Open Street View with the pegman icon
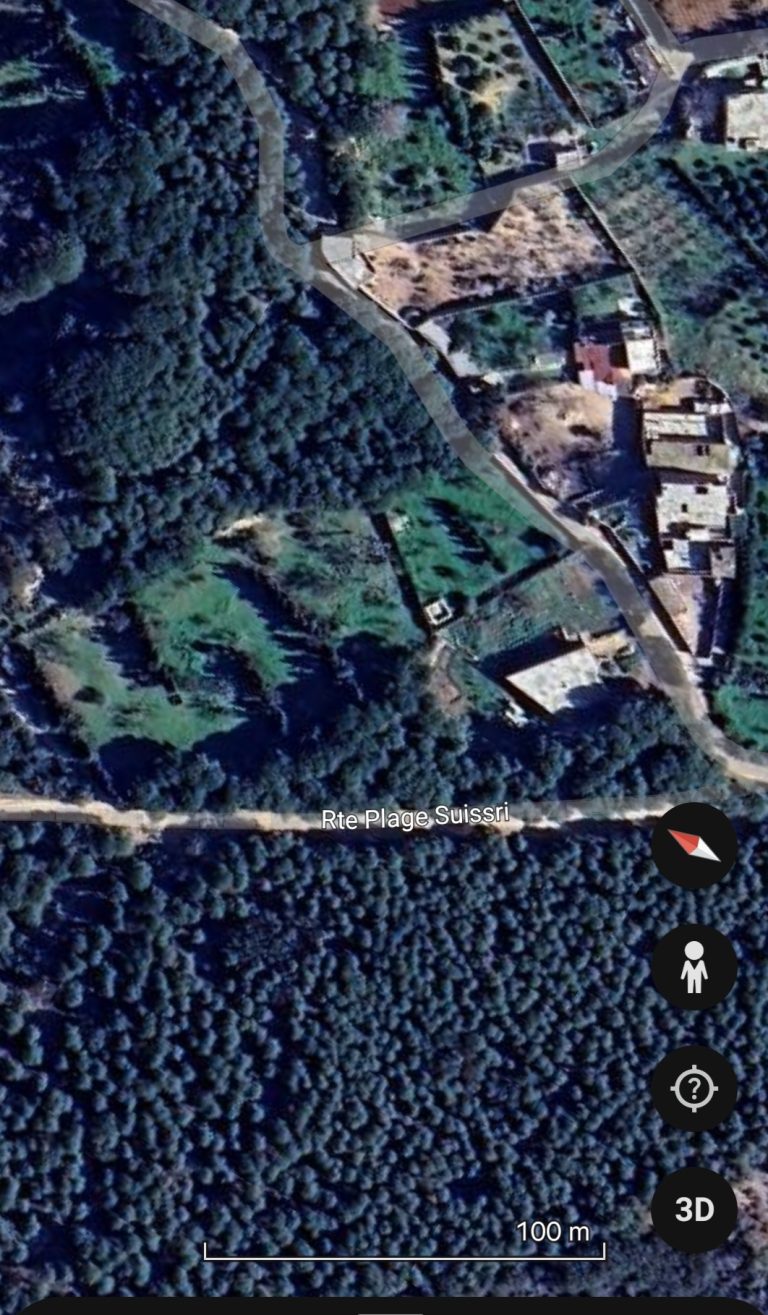This screenshot has width=768, height=1315. 694,967
